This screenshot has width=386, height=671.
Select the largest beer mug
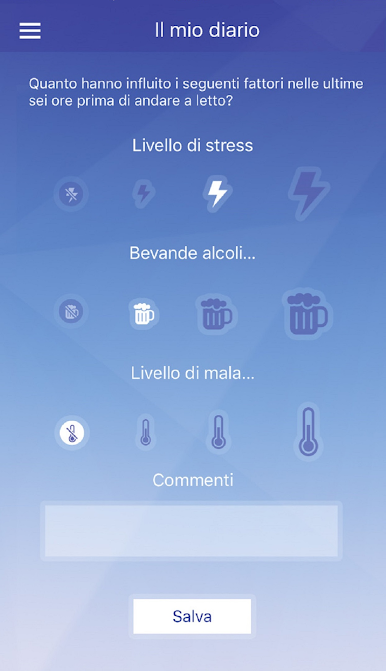pyautogui.click(x=307, y=314)
